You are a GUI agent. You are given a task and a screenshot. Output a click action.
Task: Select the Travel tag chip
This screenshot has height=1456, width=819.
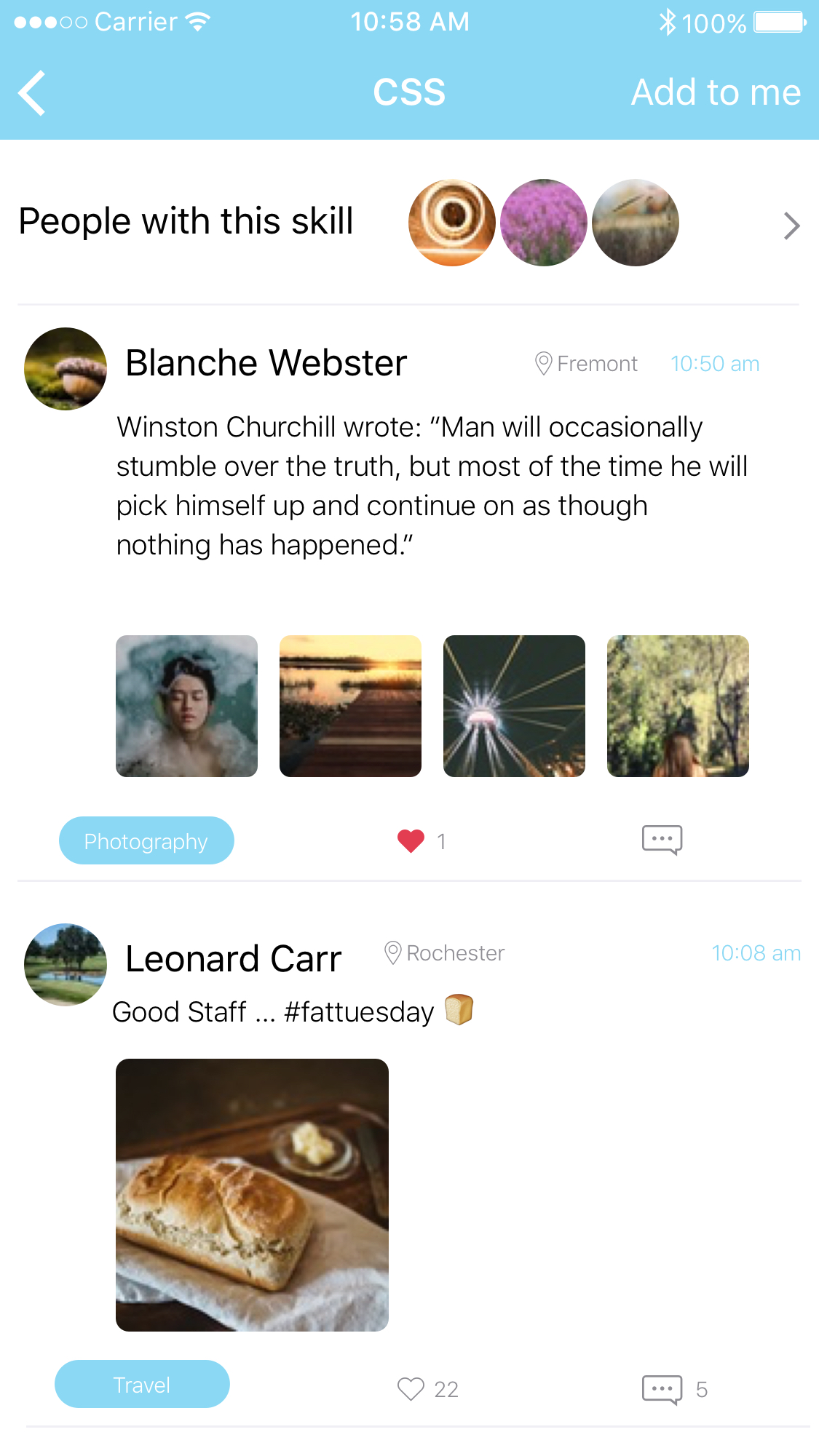coord(142,1384)
